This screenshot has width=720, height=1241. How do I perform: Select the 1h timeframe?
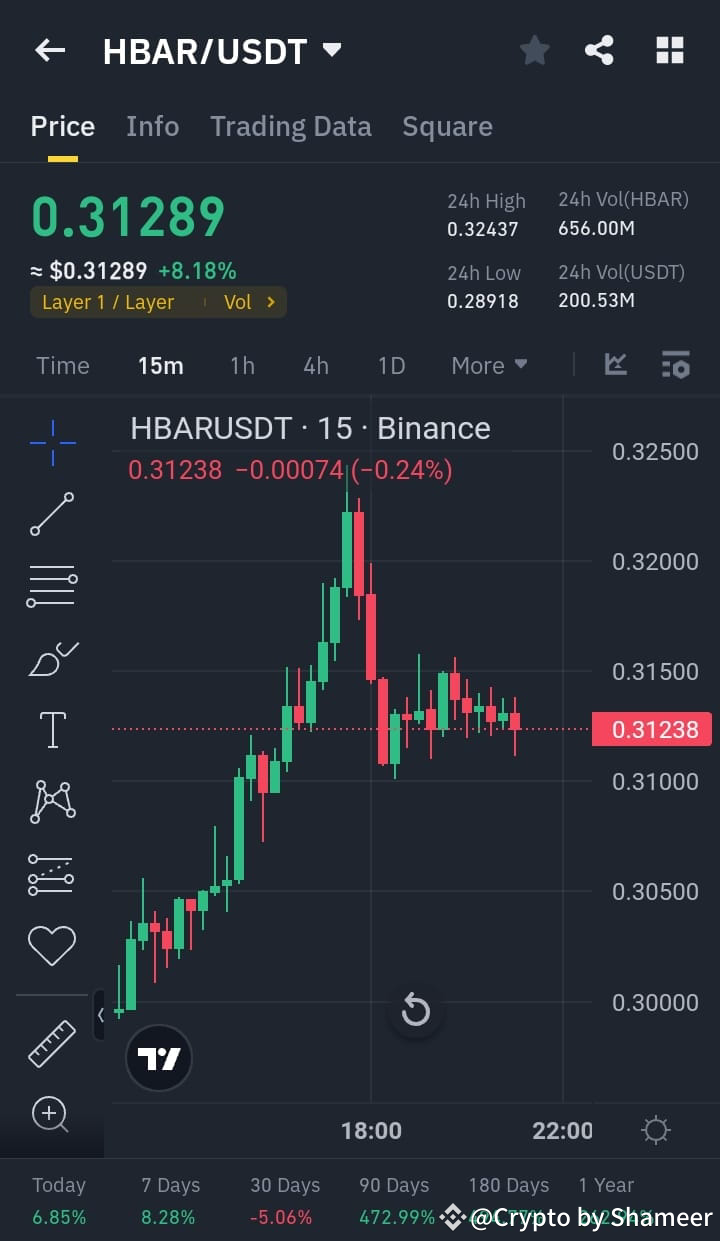click(242, 365)
